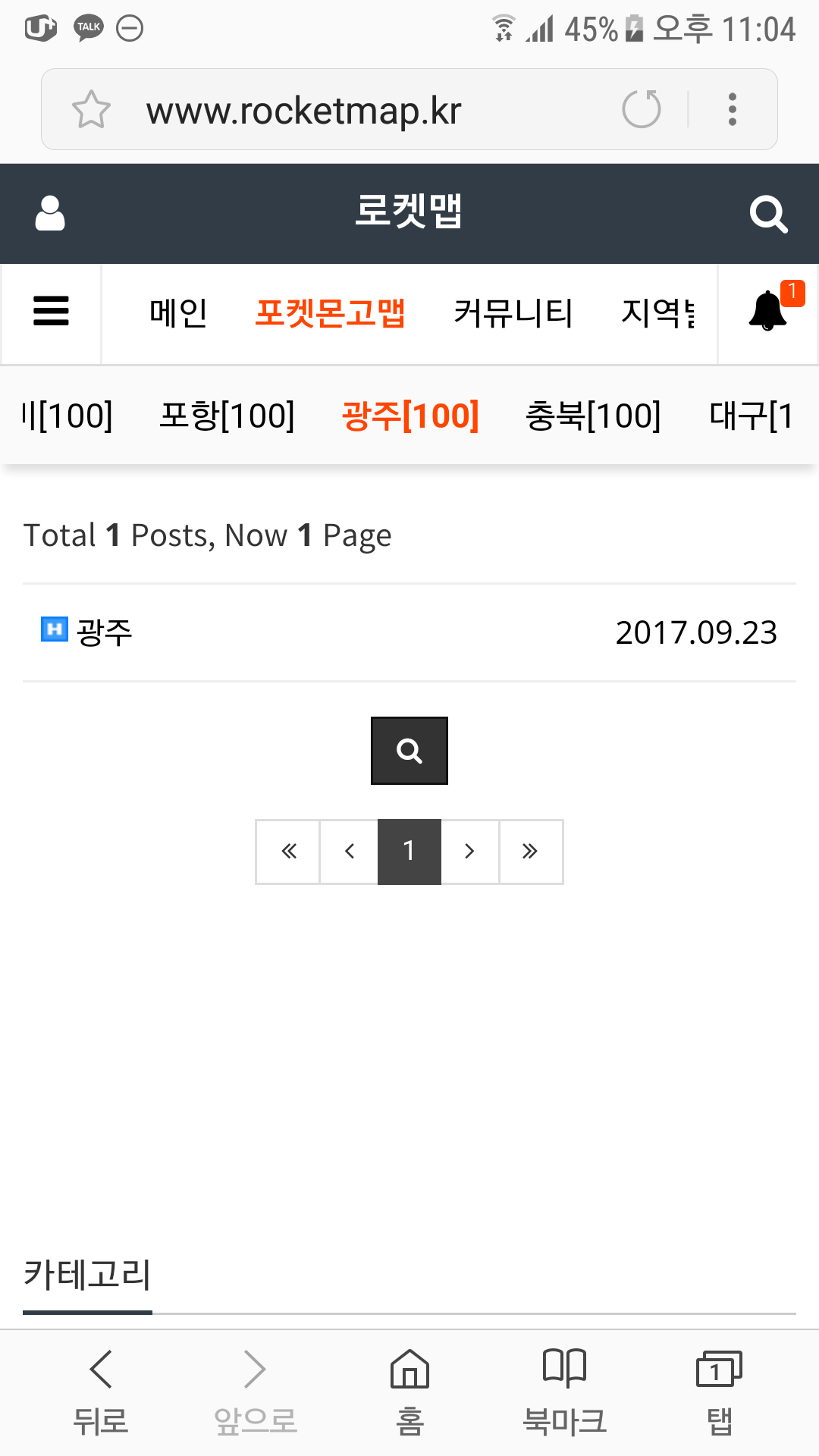Bookmark this page with the star icon
Screen dimensions: 819x1456
(x=91, y=109)
